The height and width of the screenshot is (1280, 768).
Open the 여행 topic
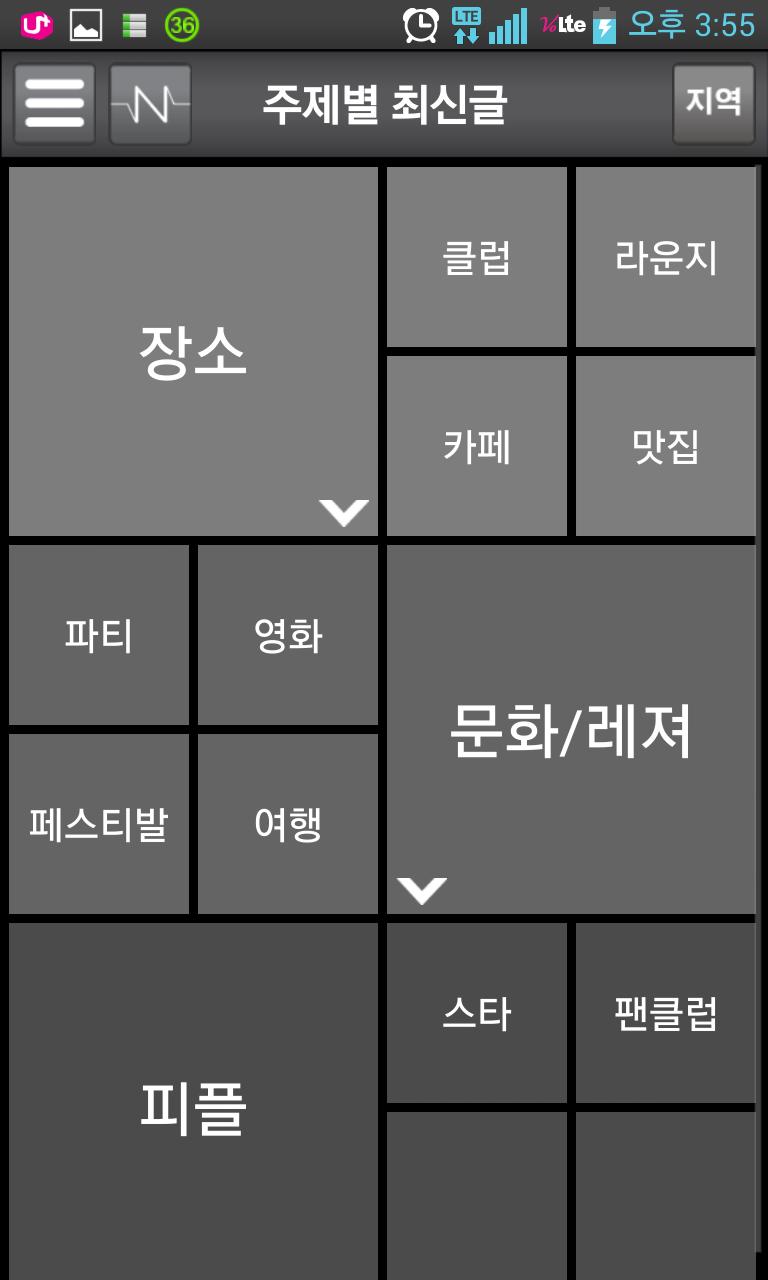[x=288, y=824]
